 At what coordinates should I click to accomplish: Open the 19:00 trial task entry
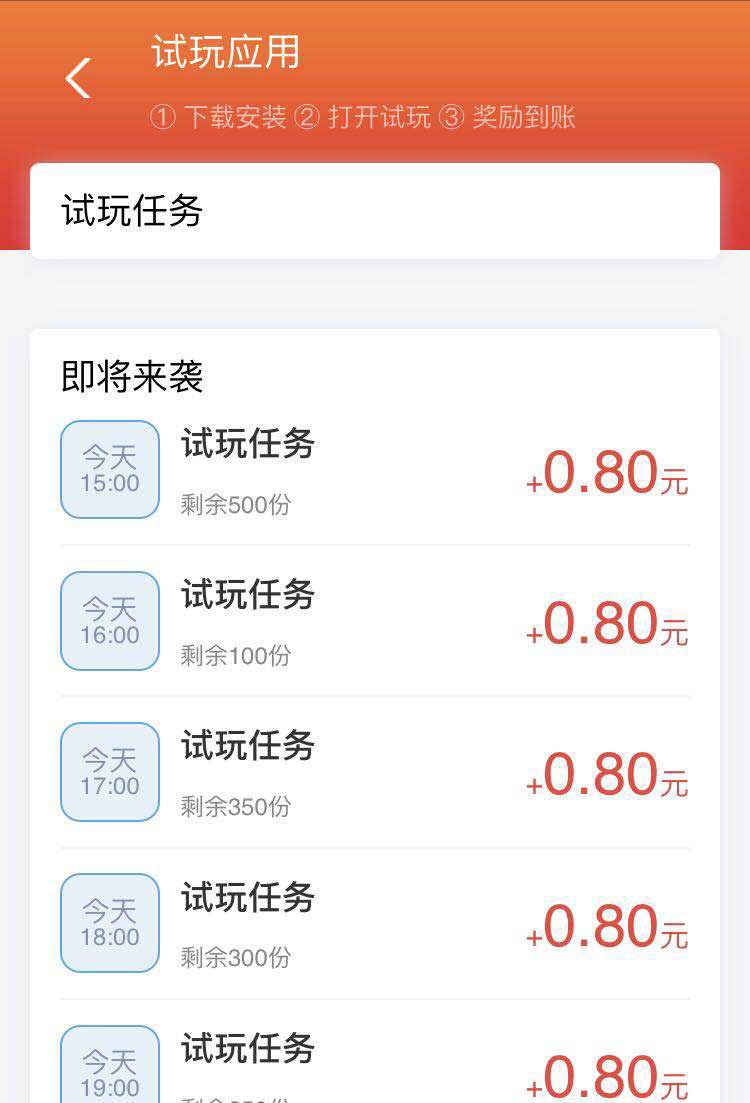coord(374,1065)
